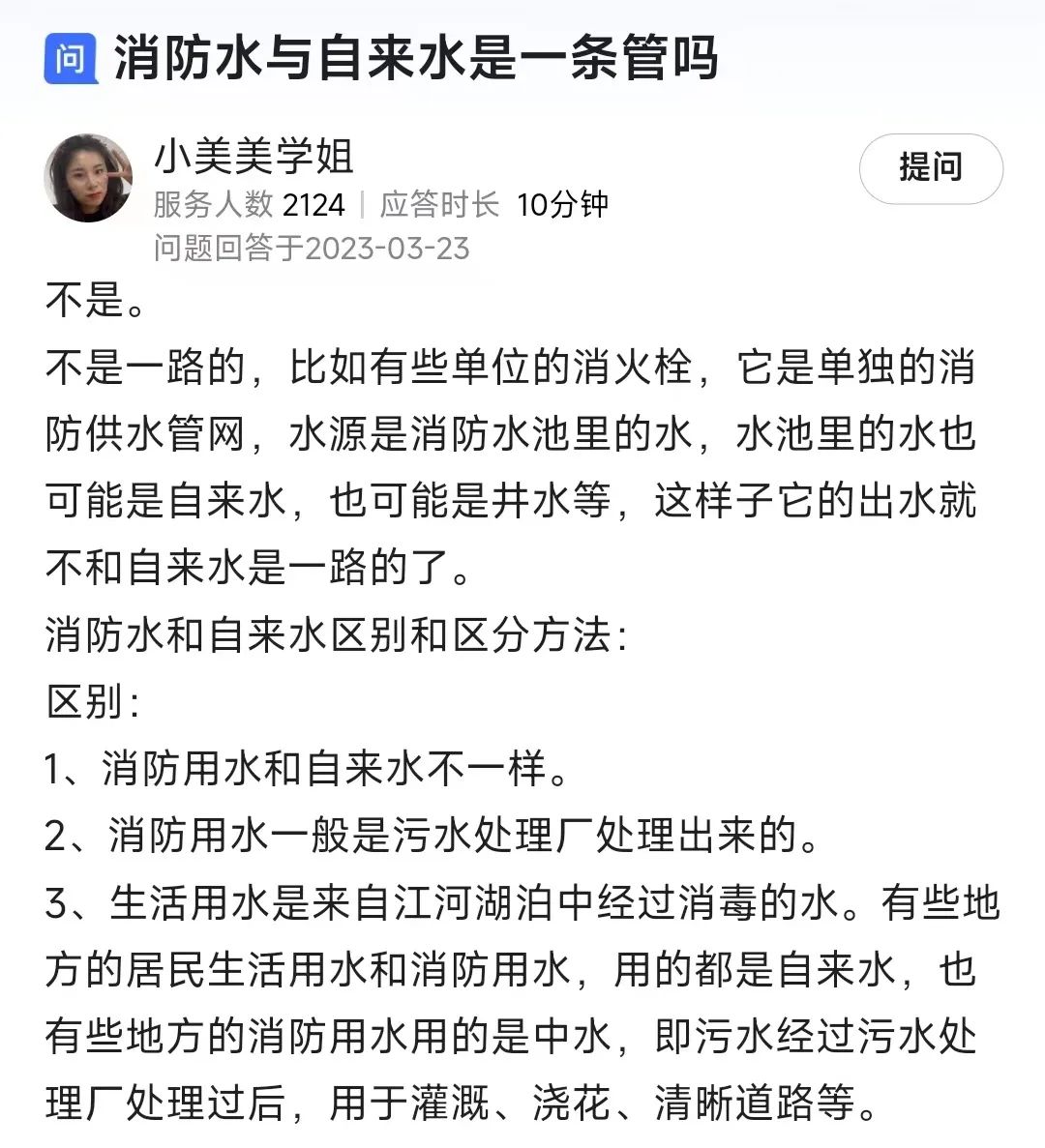The height and width of the screenshot is (1148, 1045).
Task: Tap the 提问 button
Action: tap(931, 168)
